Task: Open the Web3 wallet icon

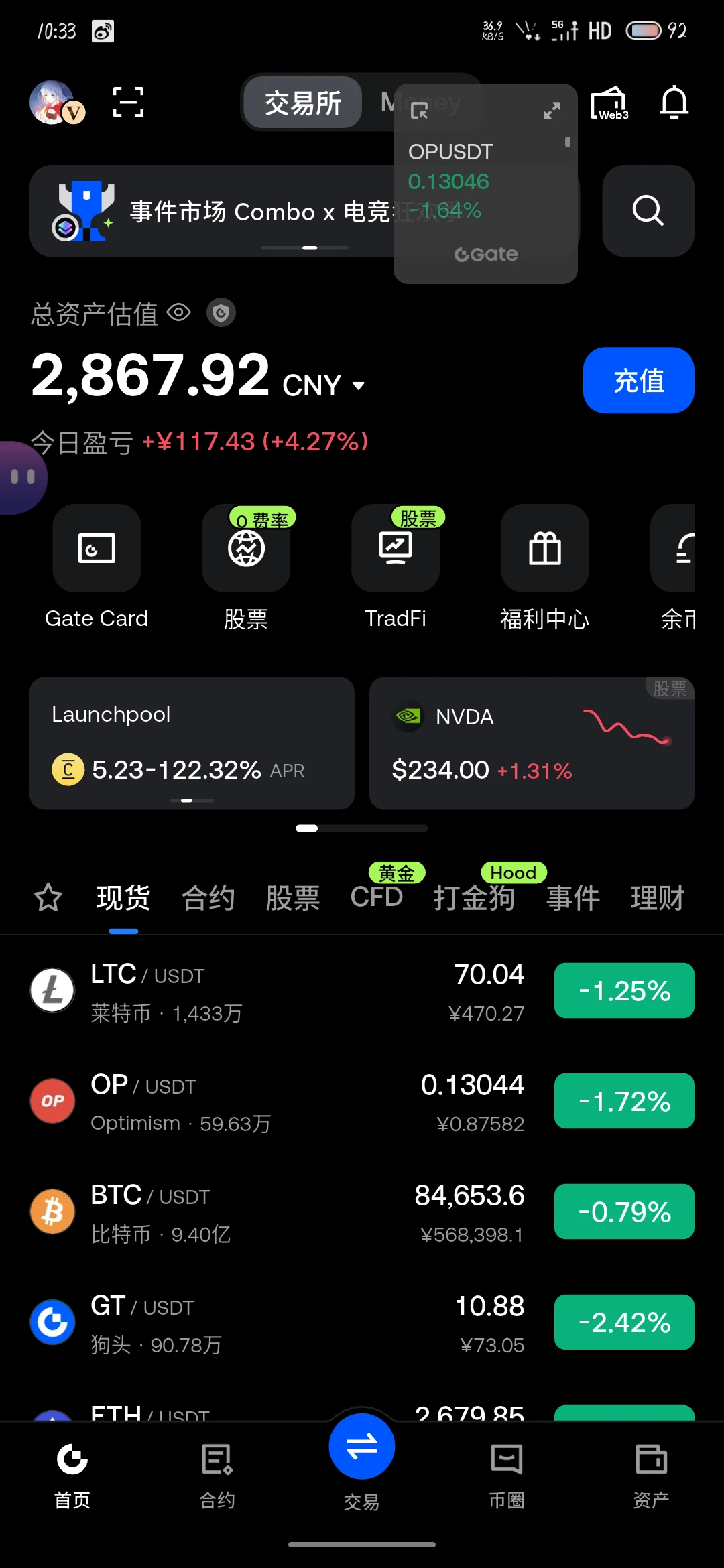Action: tap(609, 103)
